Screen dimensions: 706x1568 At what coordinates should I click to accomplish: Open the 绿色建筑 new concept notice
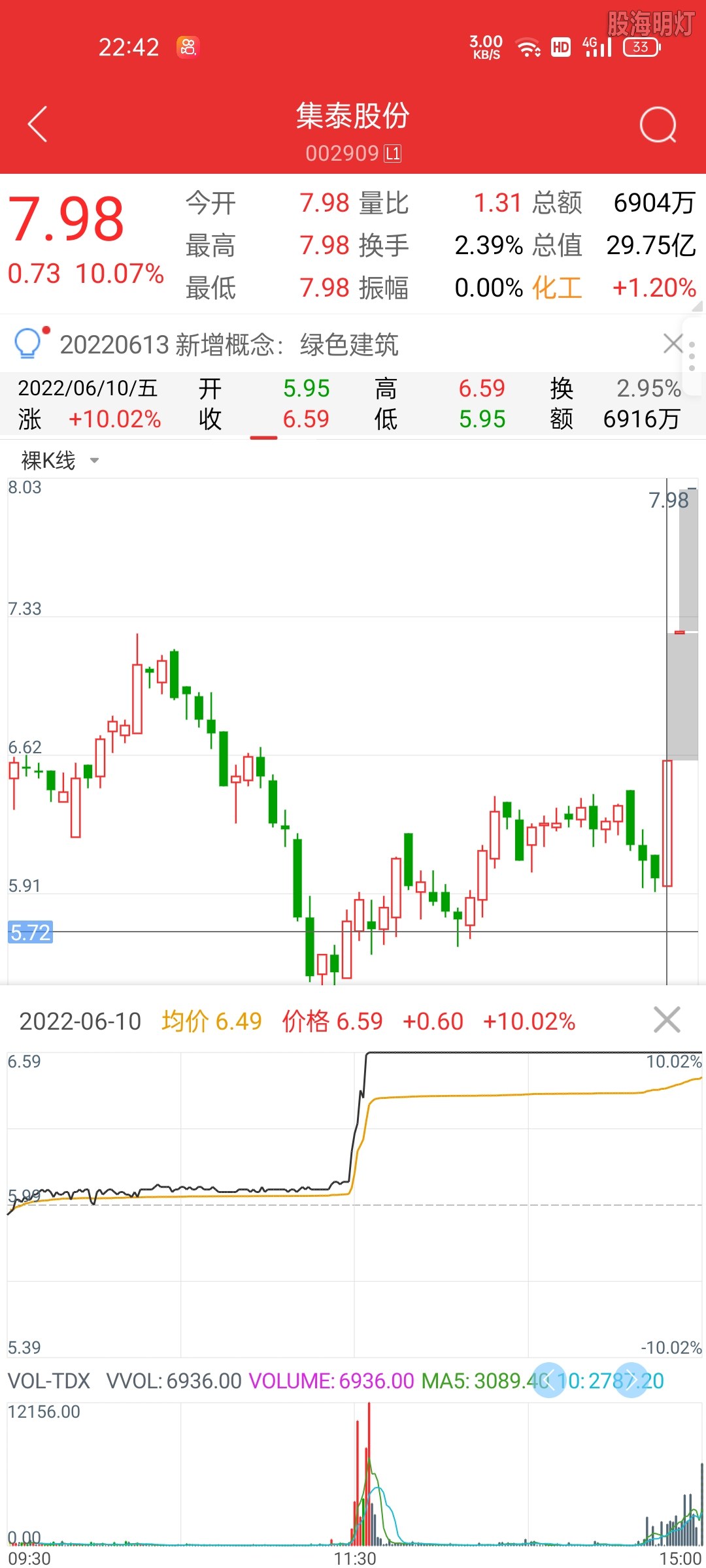pyautogui.click(x=229, y=344)
